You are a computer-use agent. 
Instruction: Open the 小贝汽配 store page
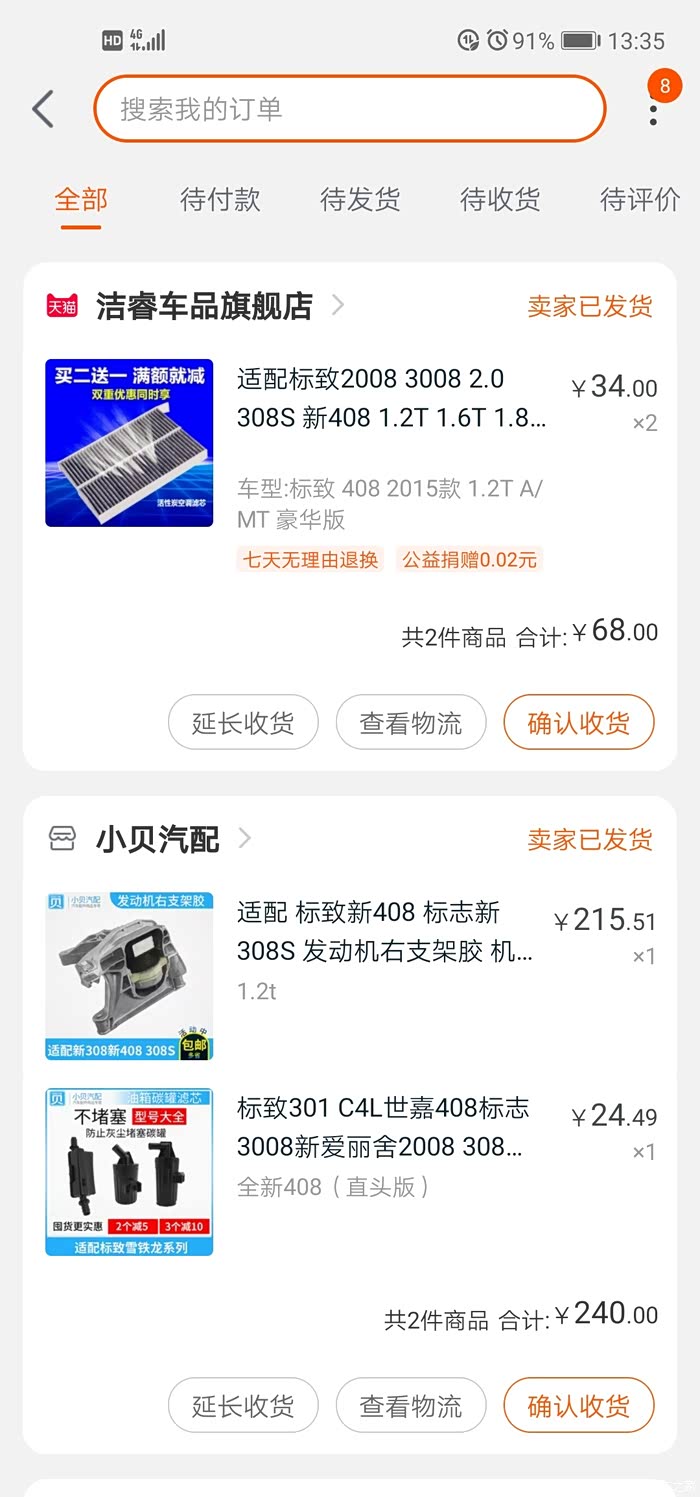(158, 839)
